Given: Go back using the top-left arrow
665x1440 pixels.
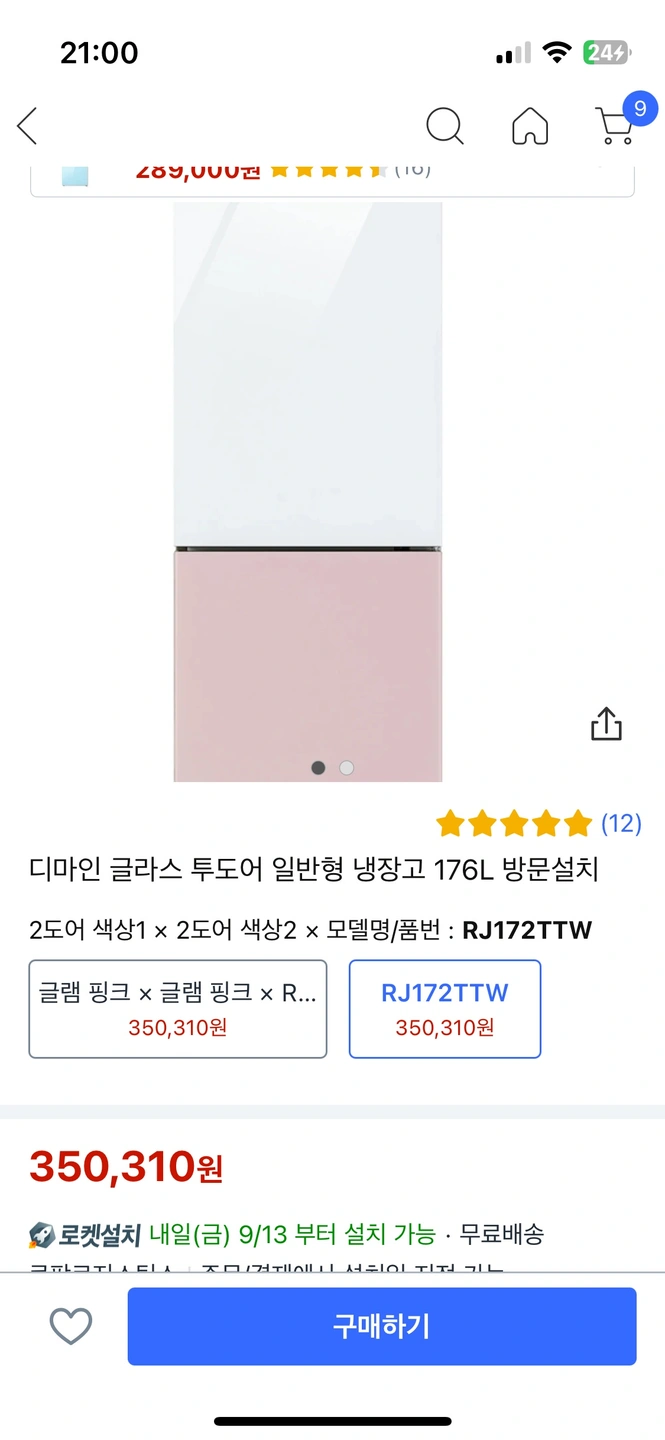Looking at the screenshot, I should pos(28,126).
